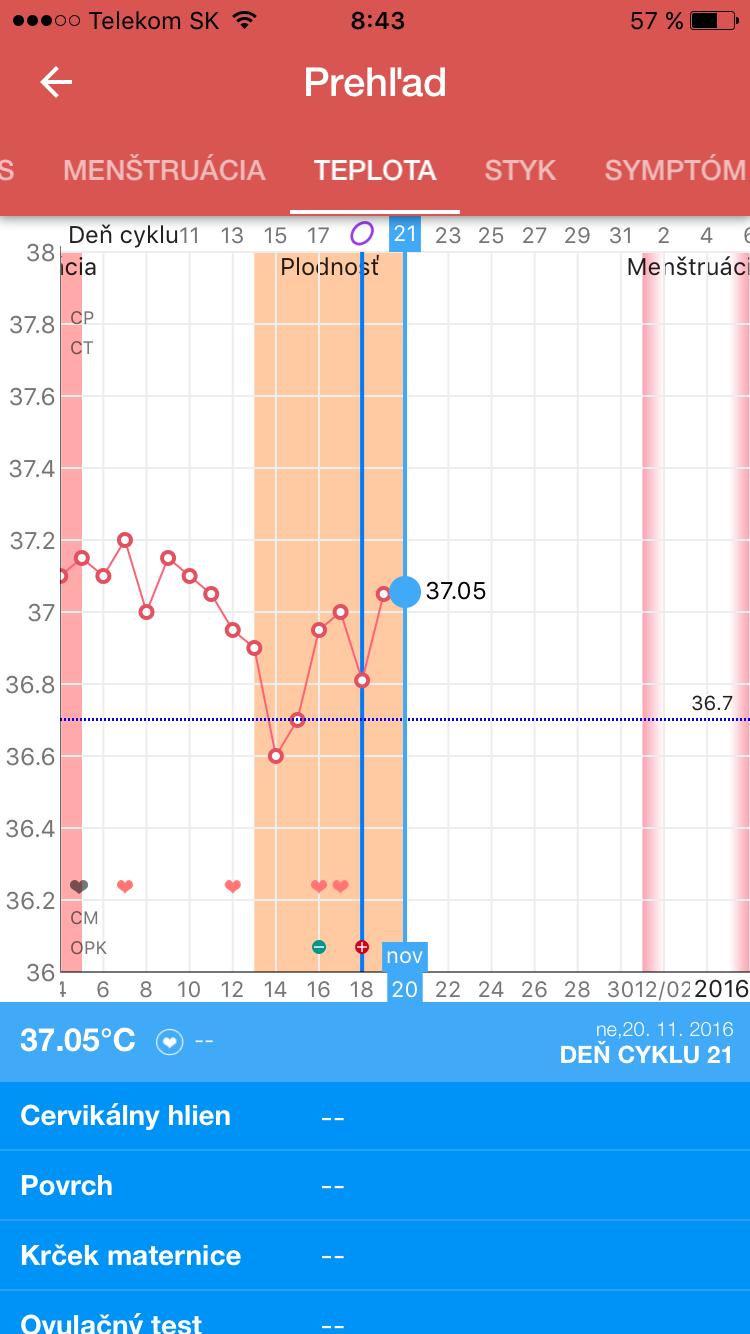750x1334 pixels.
Task: Open the Povrch row
Action: tap(375, 1186)
